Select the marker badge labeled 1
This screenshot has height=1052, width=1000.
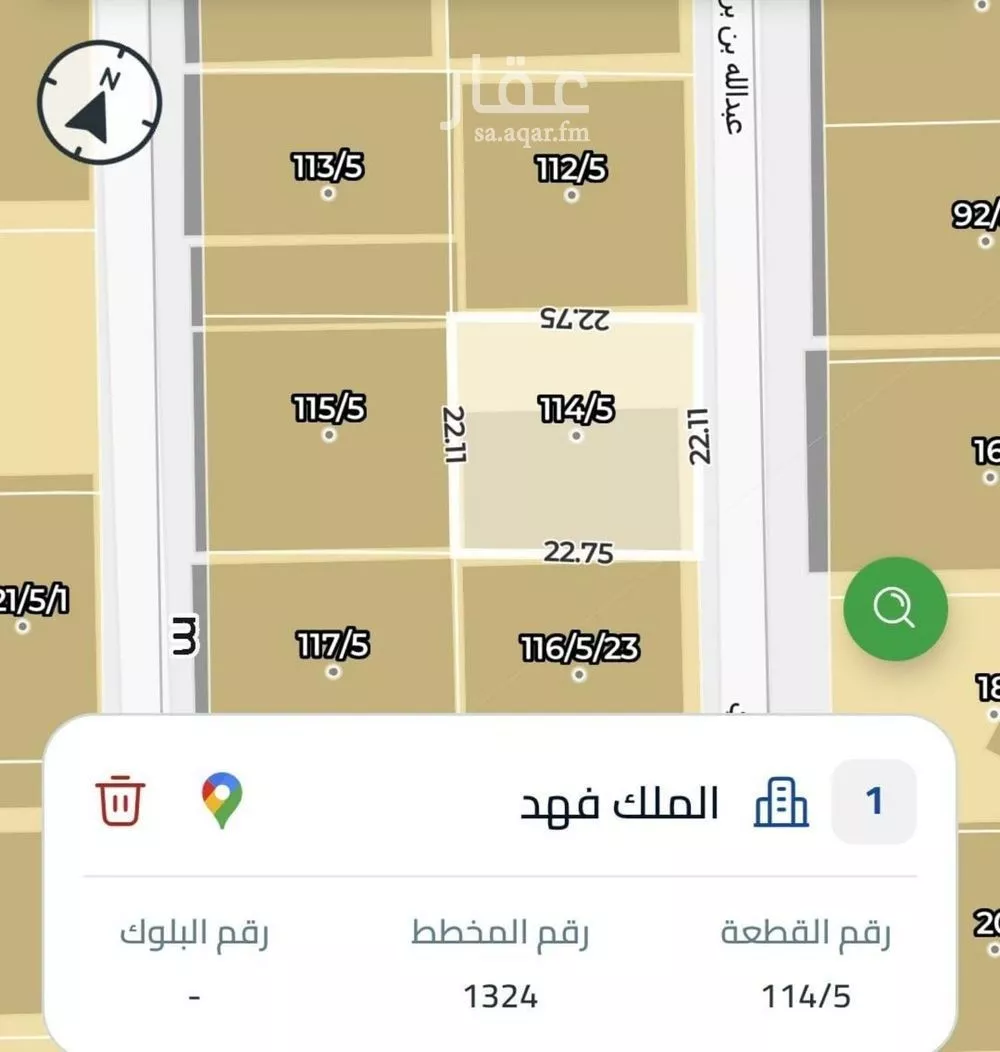tap(874, 800)
